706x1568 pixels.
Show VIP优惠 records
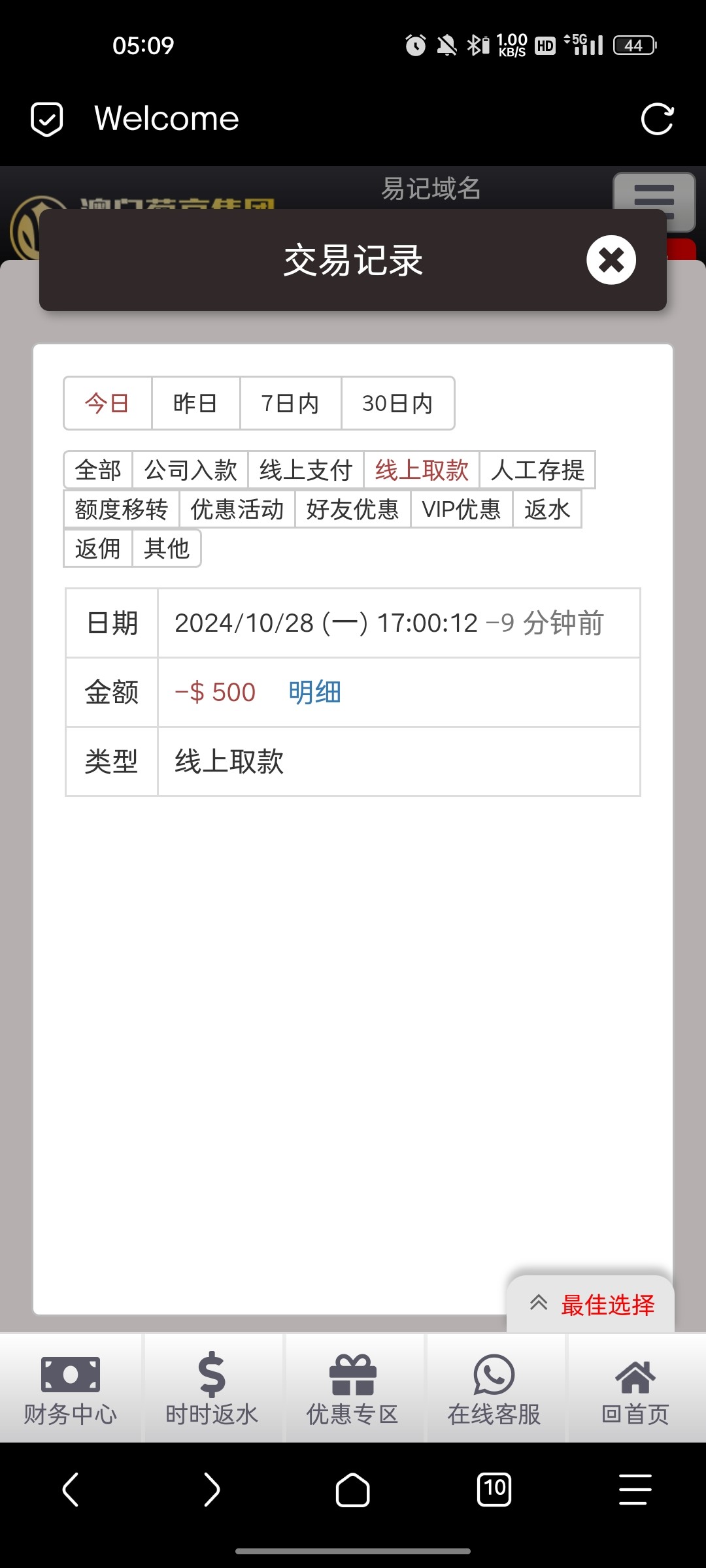coord(462,509)
